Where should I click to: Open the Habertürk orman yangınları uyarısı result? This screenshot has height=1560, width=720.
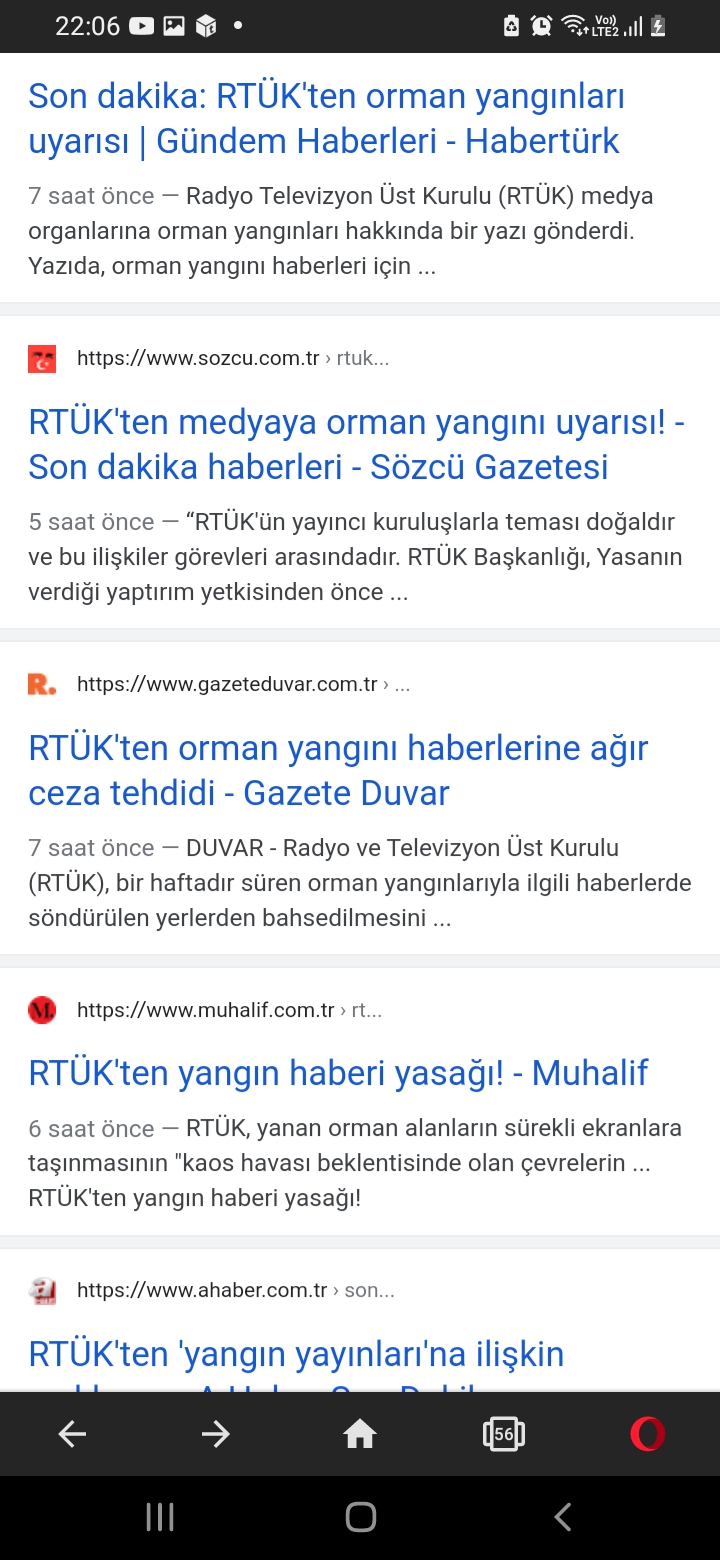(325, 119)
